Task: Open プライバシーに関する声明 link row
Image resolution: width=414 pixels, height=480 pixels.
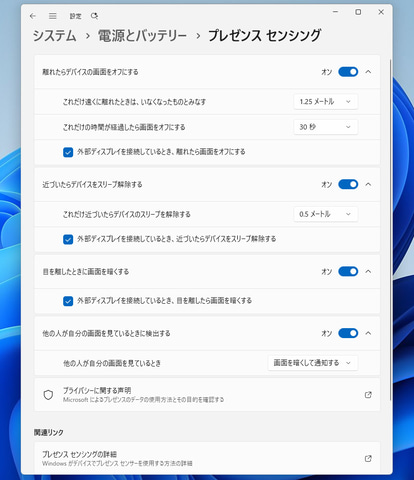Action: pyautogui.click(x=207, y=395)
